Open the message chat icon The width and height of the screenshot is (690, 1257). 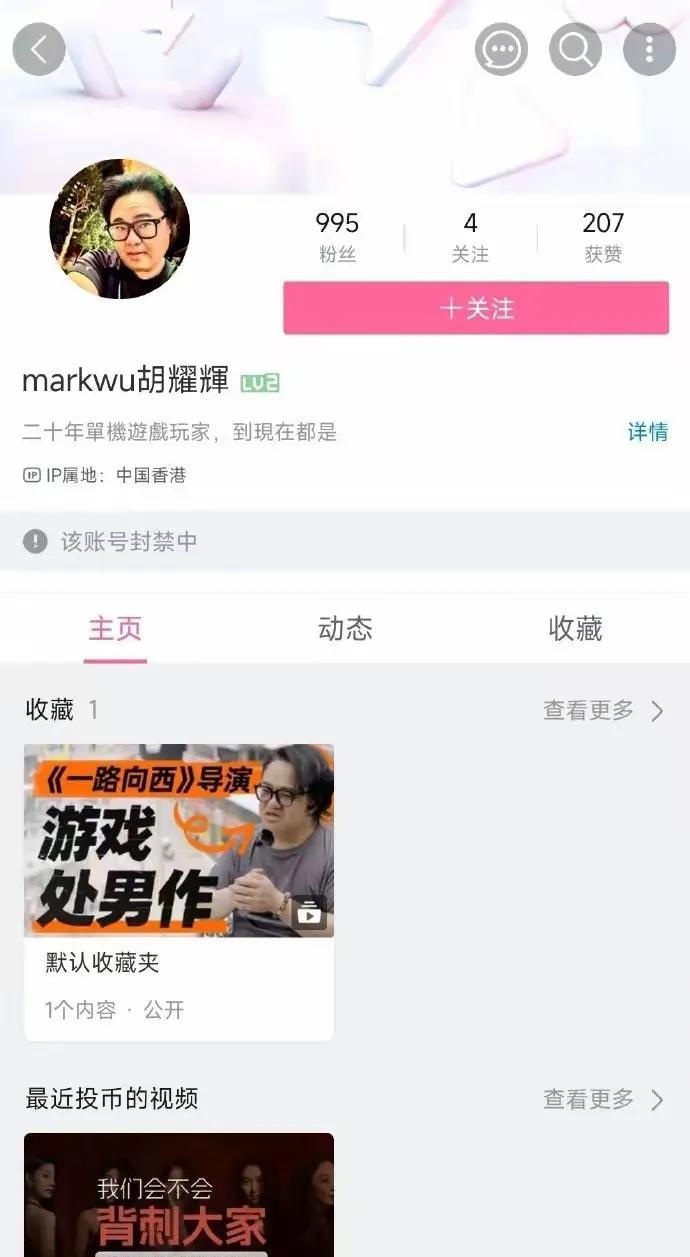click(501, 49)
